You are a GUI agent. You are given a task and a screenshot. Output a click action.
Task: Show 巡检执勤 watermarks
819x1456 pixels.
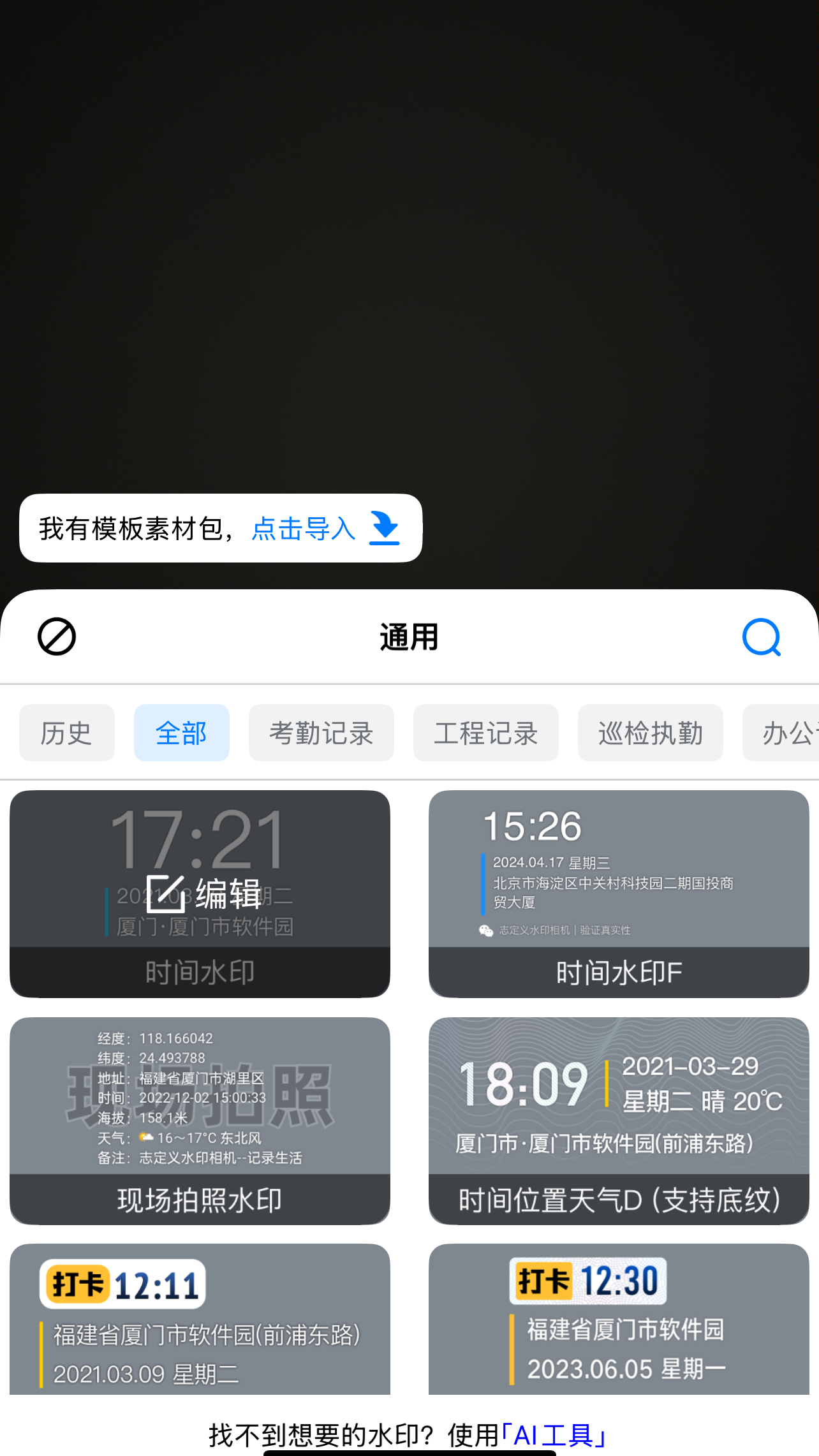click(x=650, y=733)
